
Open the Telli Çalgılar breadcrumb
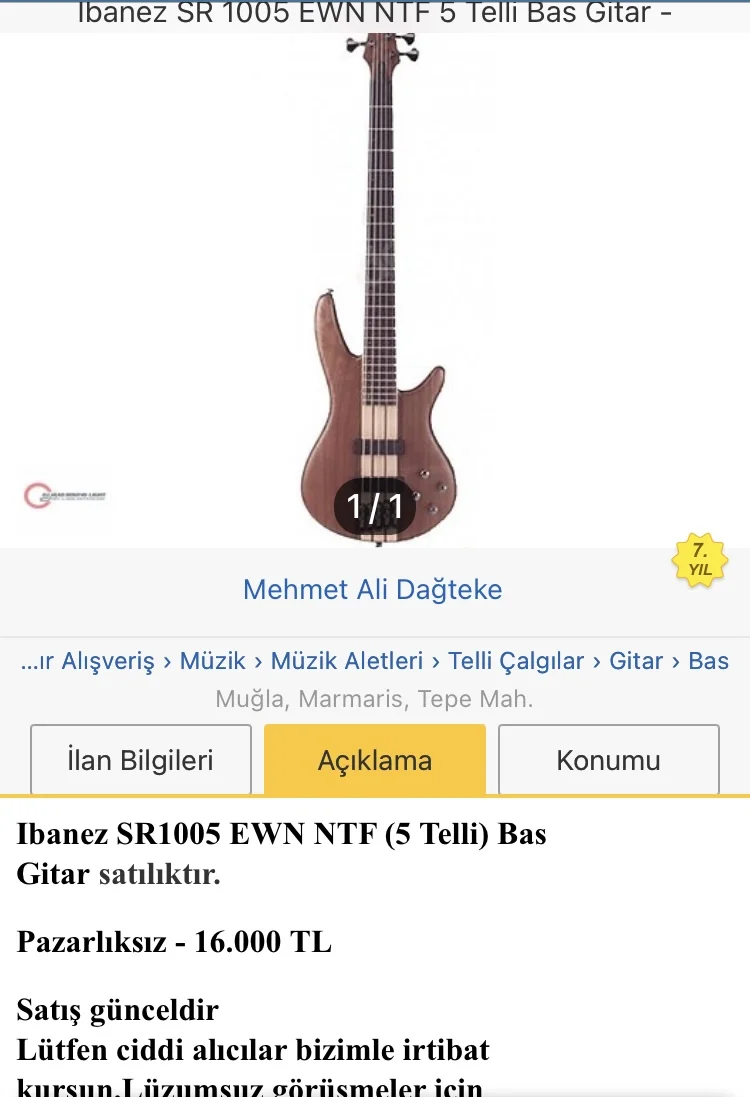tap(515, 661)
